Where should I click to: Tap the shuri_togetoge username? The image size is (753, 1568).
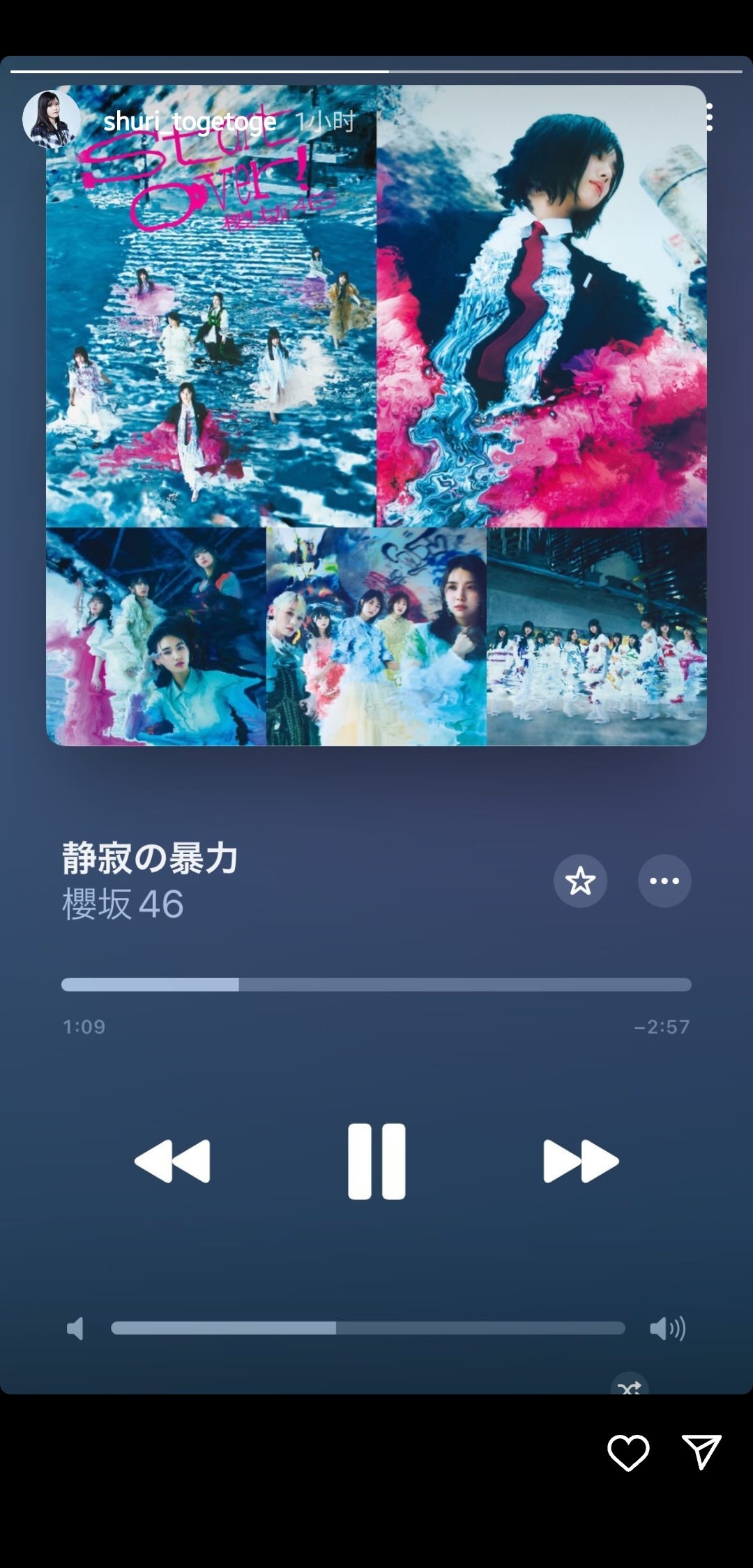click(190, 122)
